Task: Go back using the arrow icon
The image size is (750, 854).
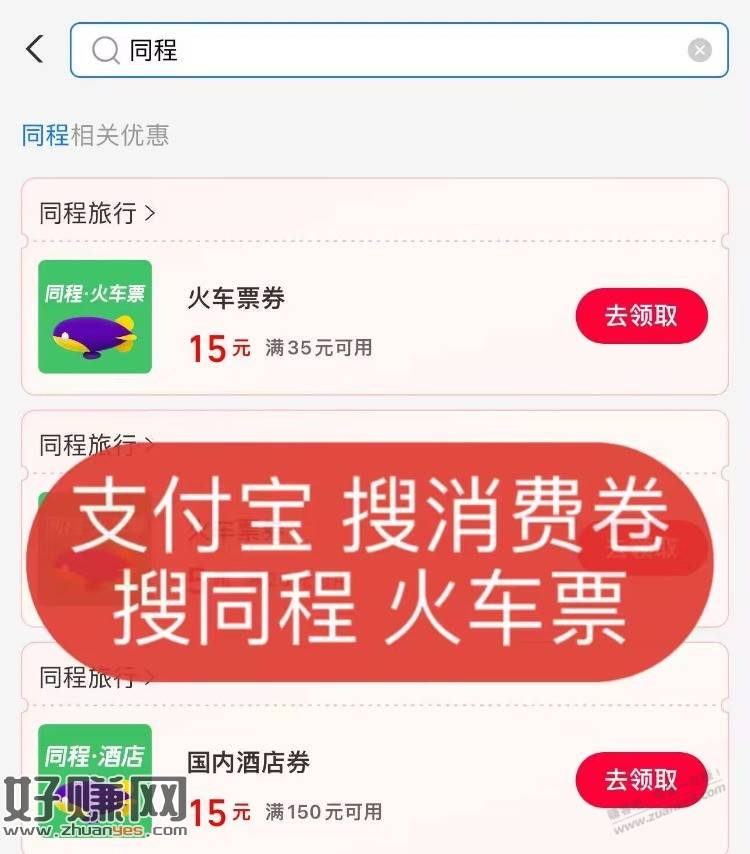Action: click(35, 49)
